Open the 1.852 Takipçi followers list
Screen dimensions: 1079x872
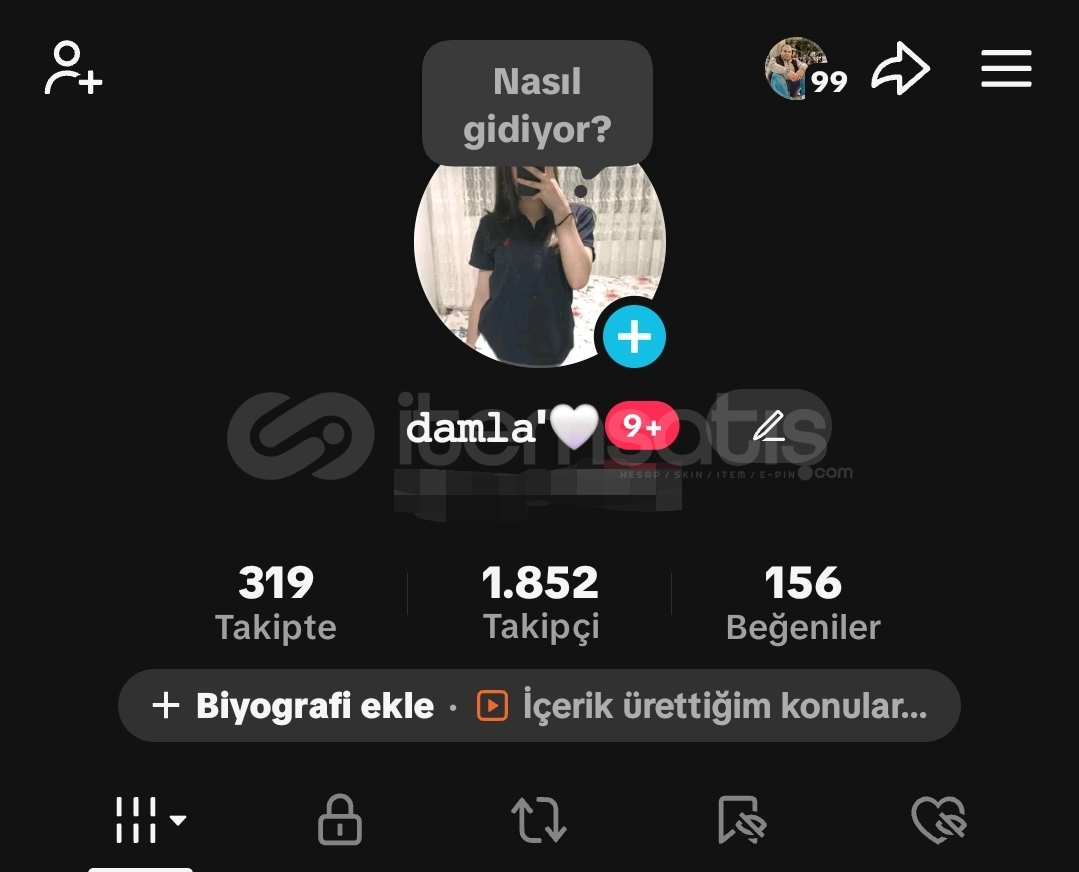pyautogui.click(x=540, y=603)
